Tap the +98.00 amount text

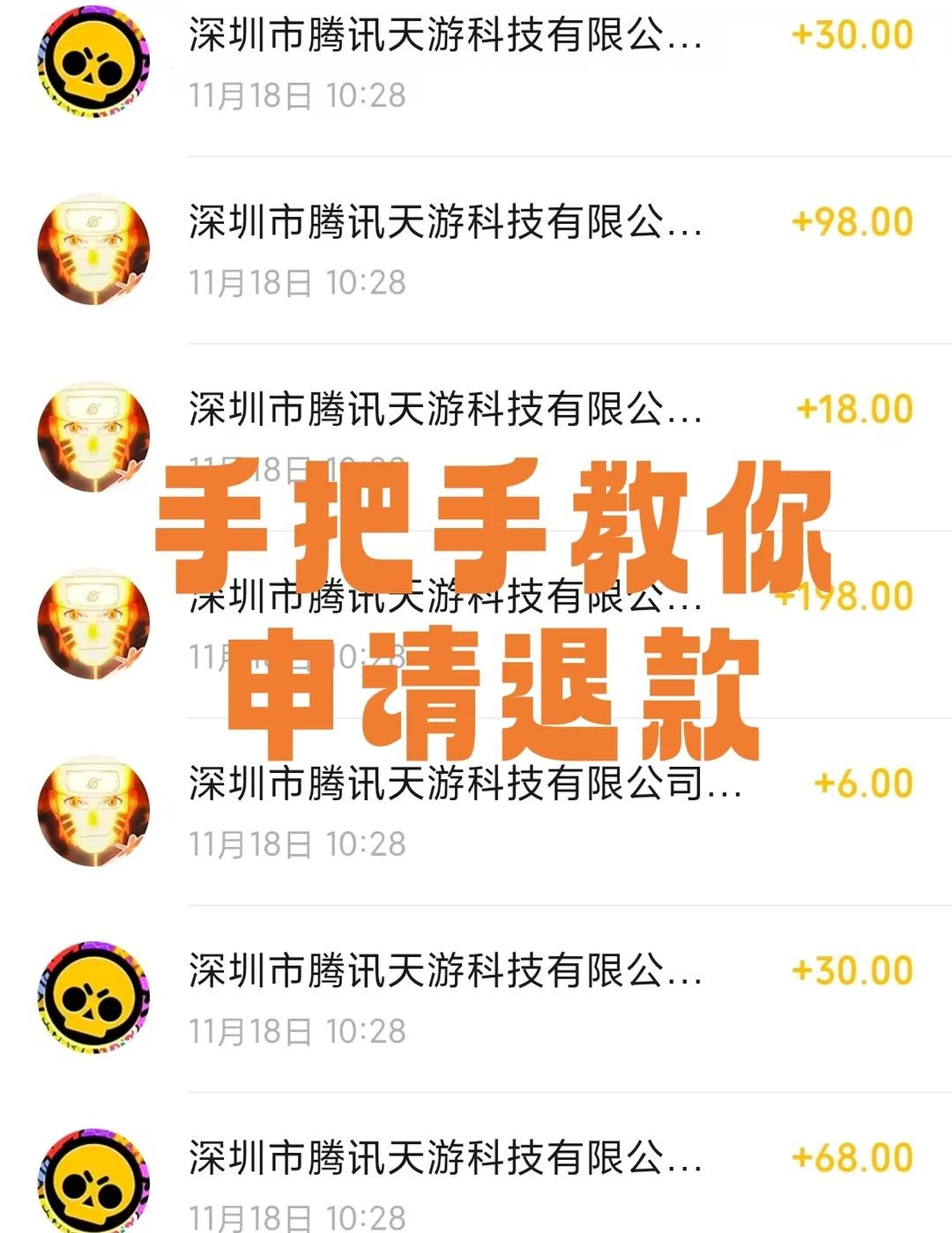tap(849, 222)
